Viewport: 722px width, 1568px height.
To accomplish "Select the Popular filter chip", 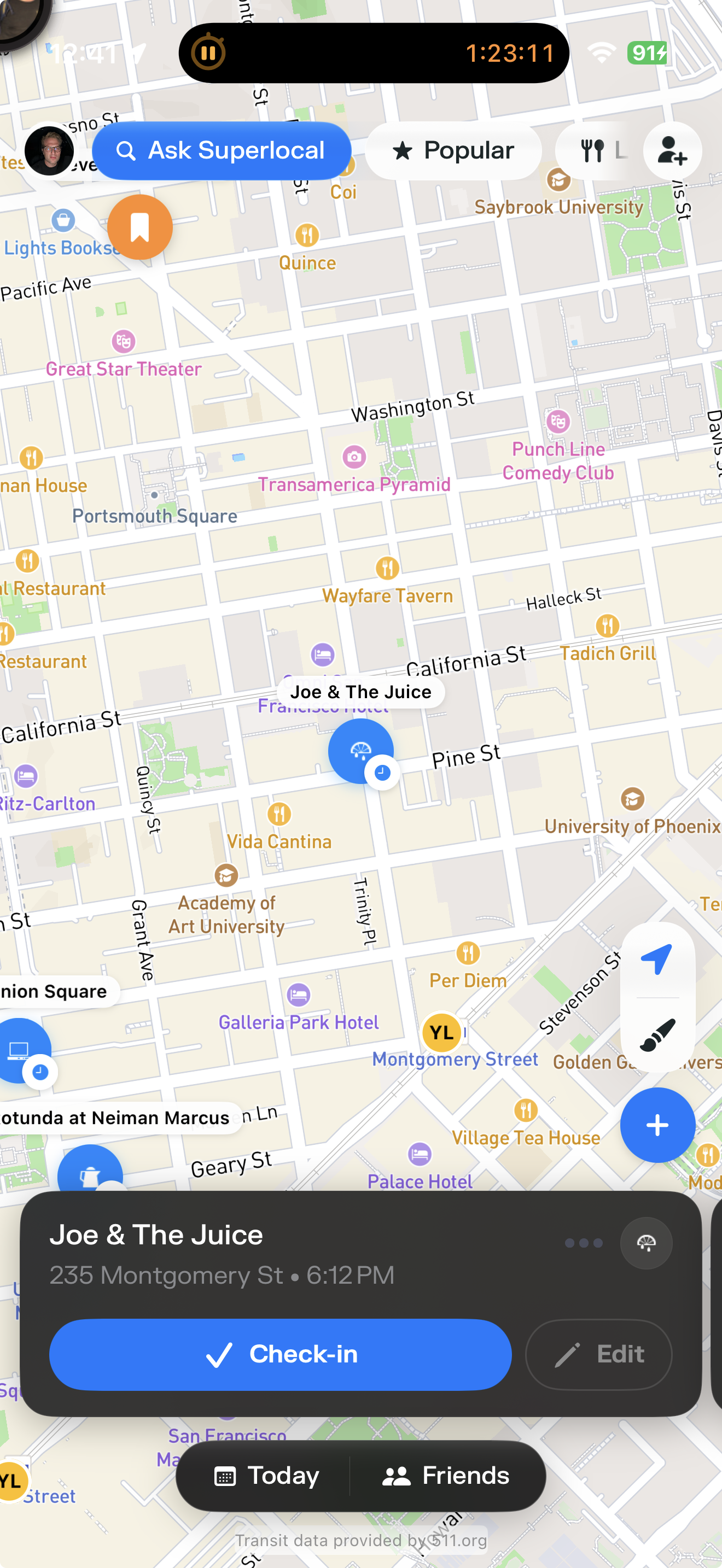I will click(x=453, y=150).
